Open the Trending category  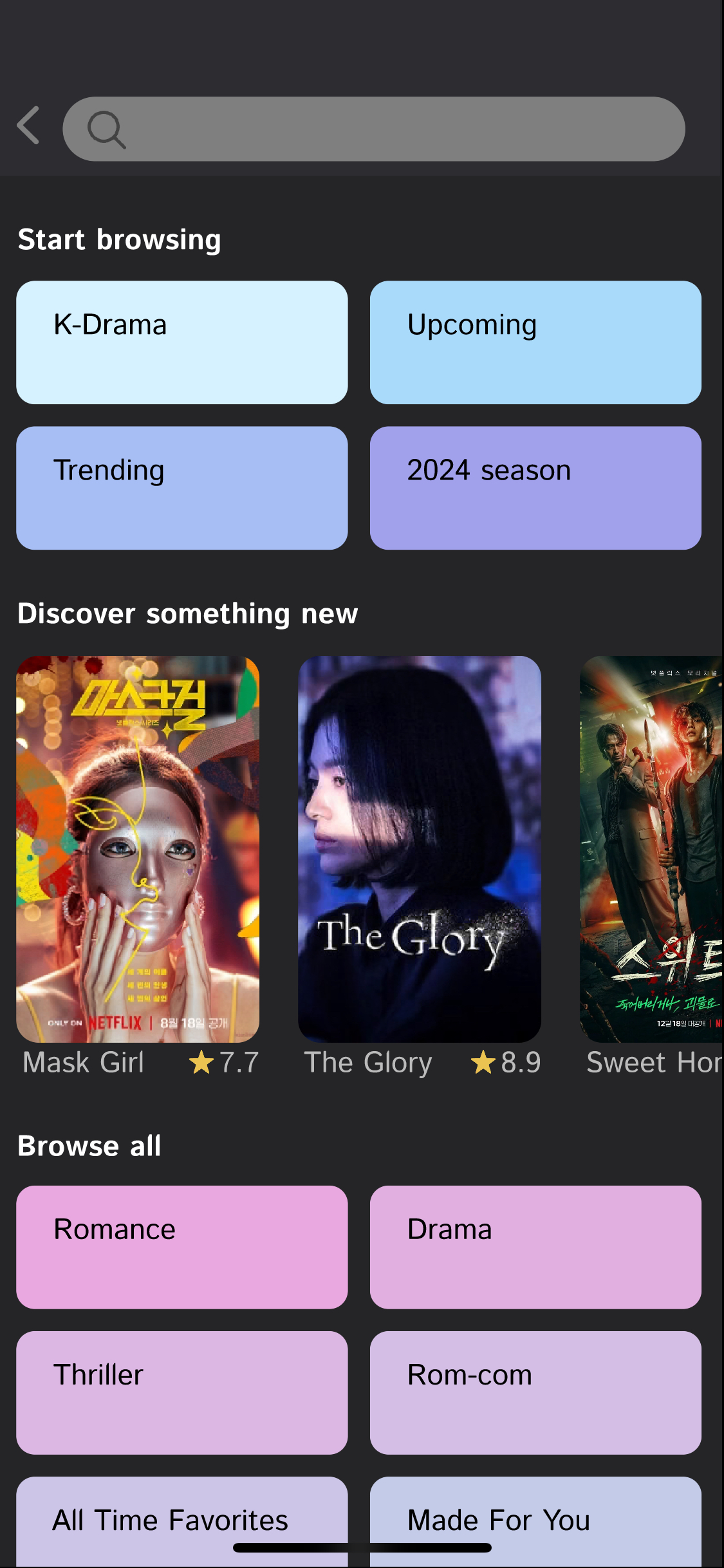pyautogui.click(x=182, y=488)
